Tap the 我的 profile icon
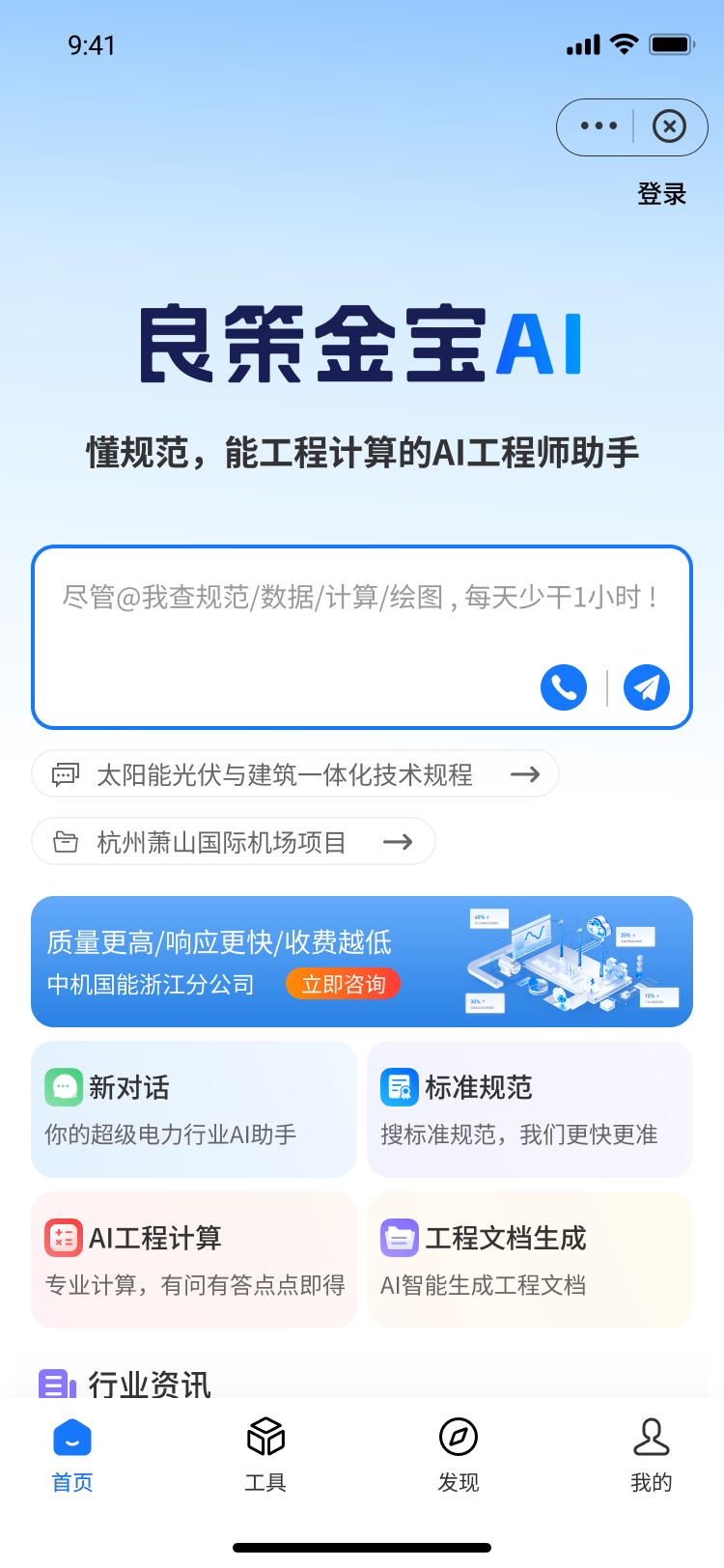The image size is (724, 1568). click(652, 1437)
